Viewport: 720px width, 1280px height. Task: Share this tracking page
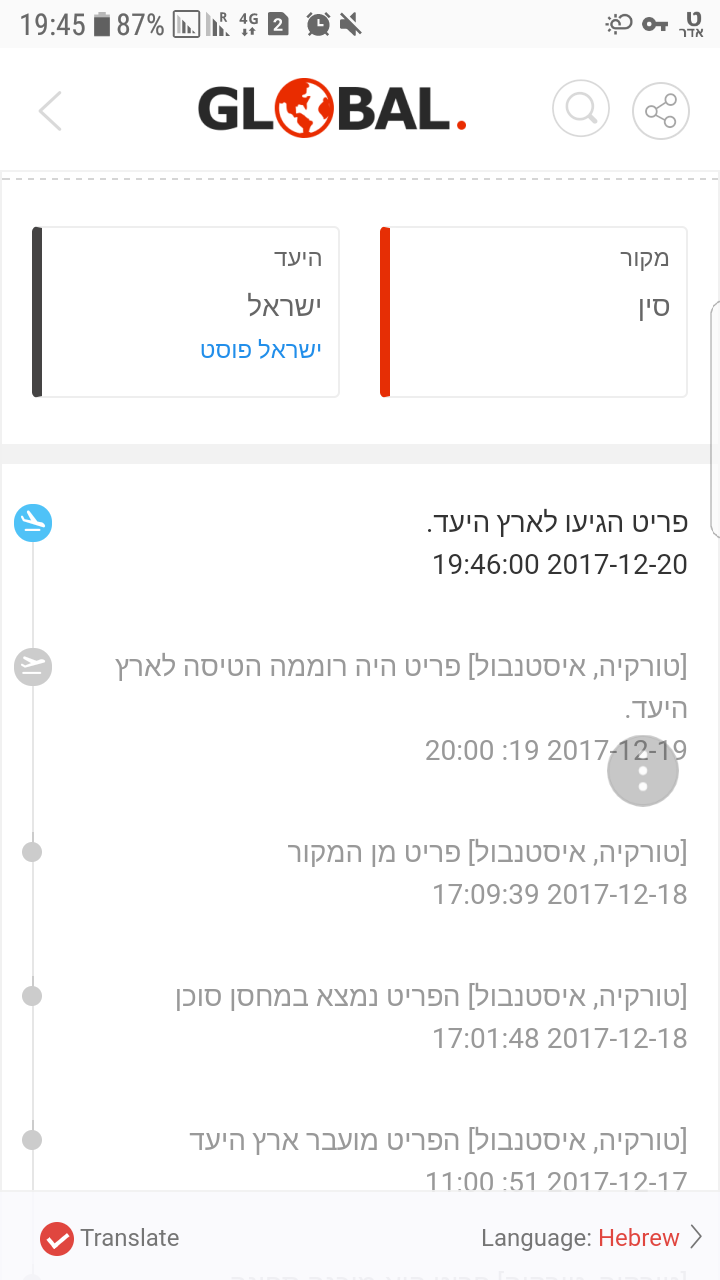661,110
